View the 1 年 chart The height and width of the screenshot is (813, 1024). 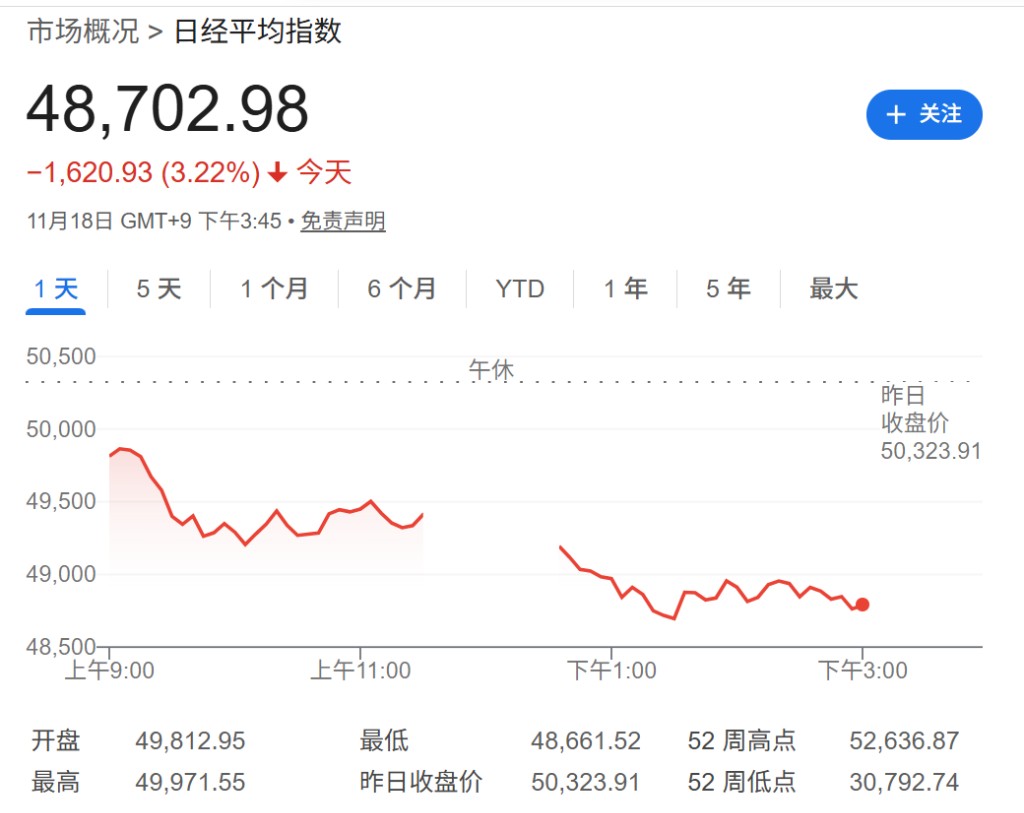626,290
